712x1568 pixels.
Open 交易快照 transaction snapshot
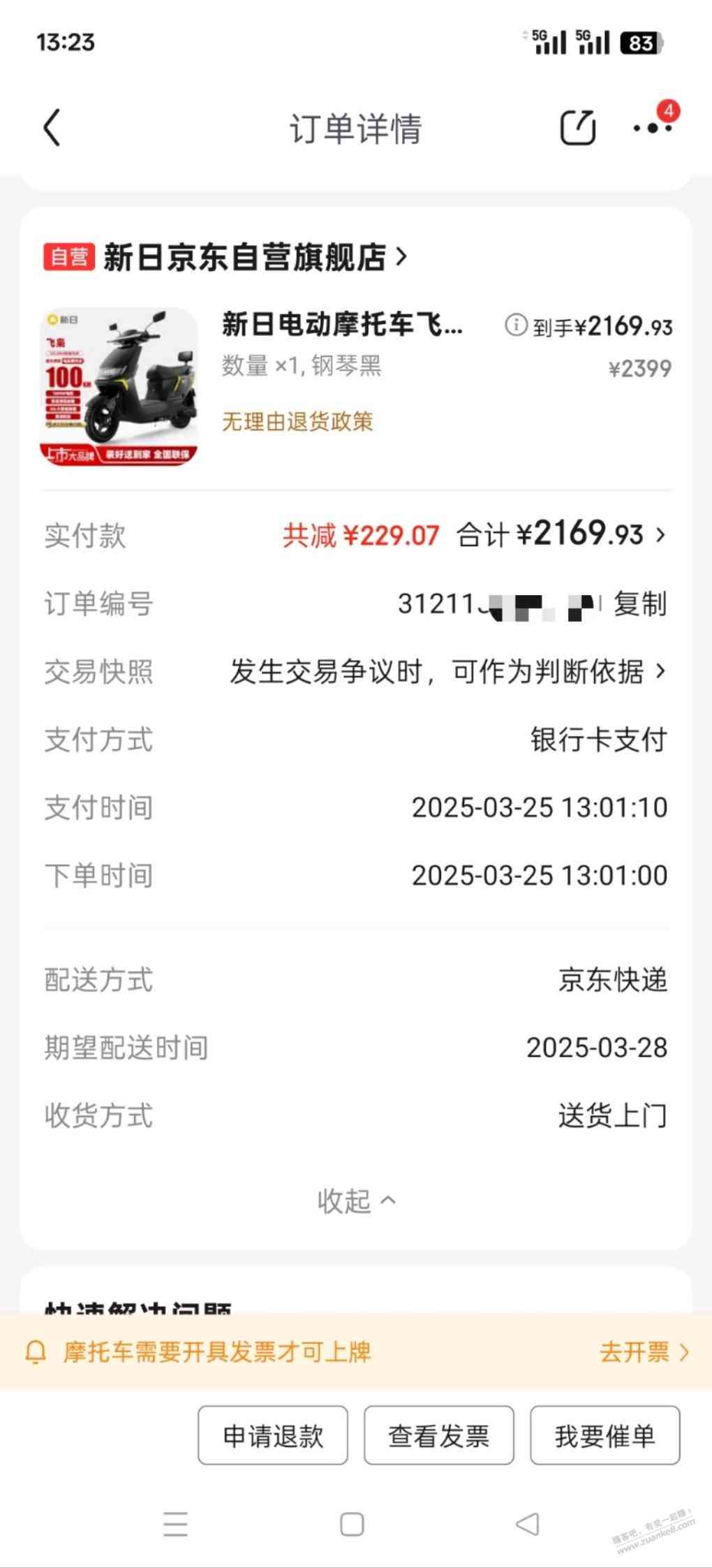(447, 672)
